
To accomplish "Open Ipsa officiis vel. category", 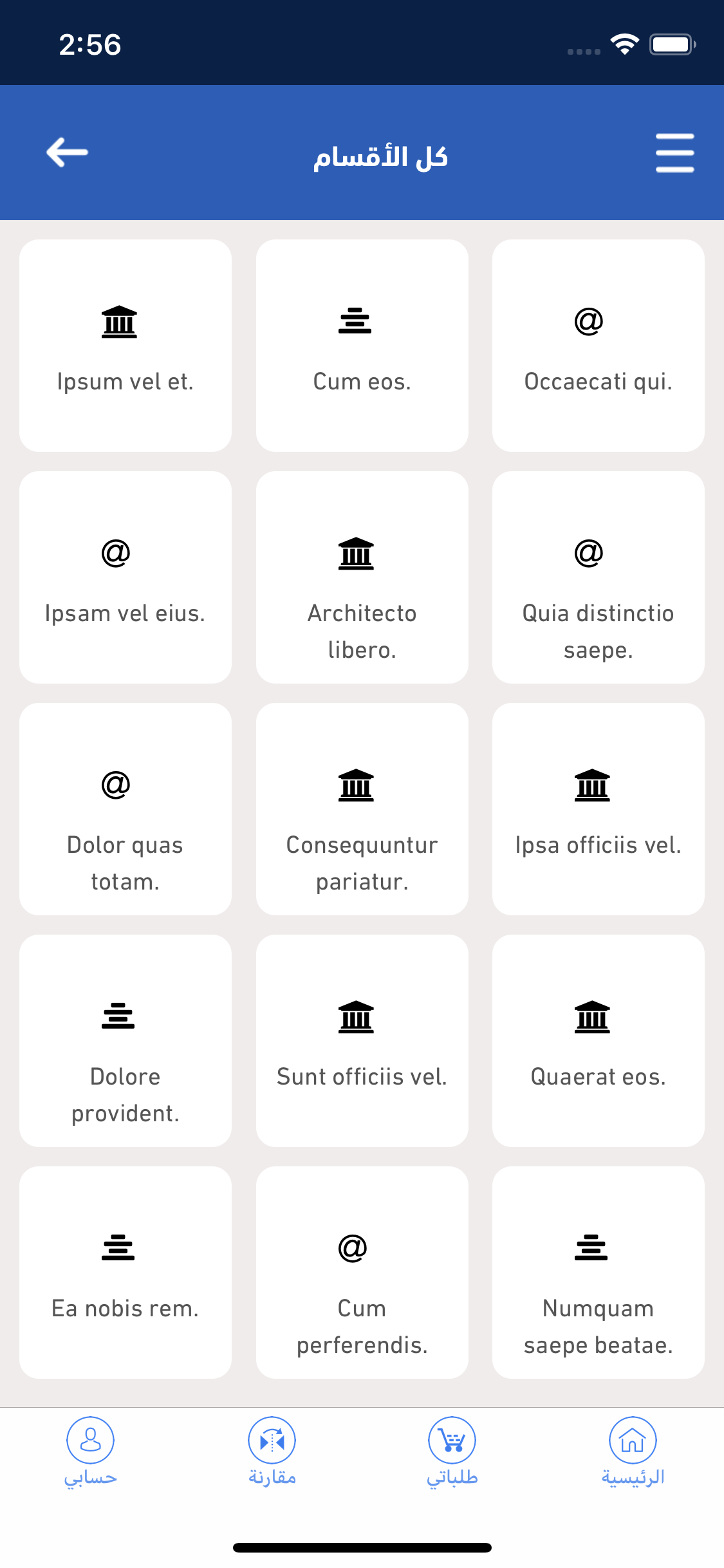I will tap(599, 809).
